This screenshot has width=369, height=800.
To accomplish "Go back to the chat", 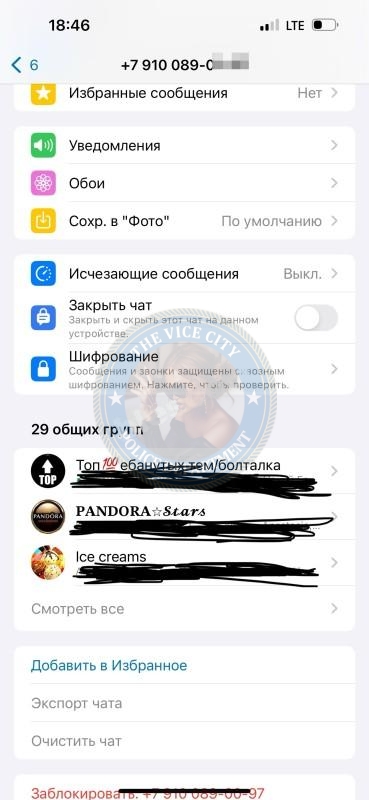I will [24, 65].
